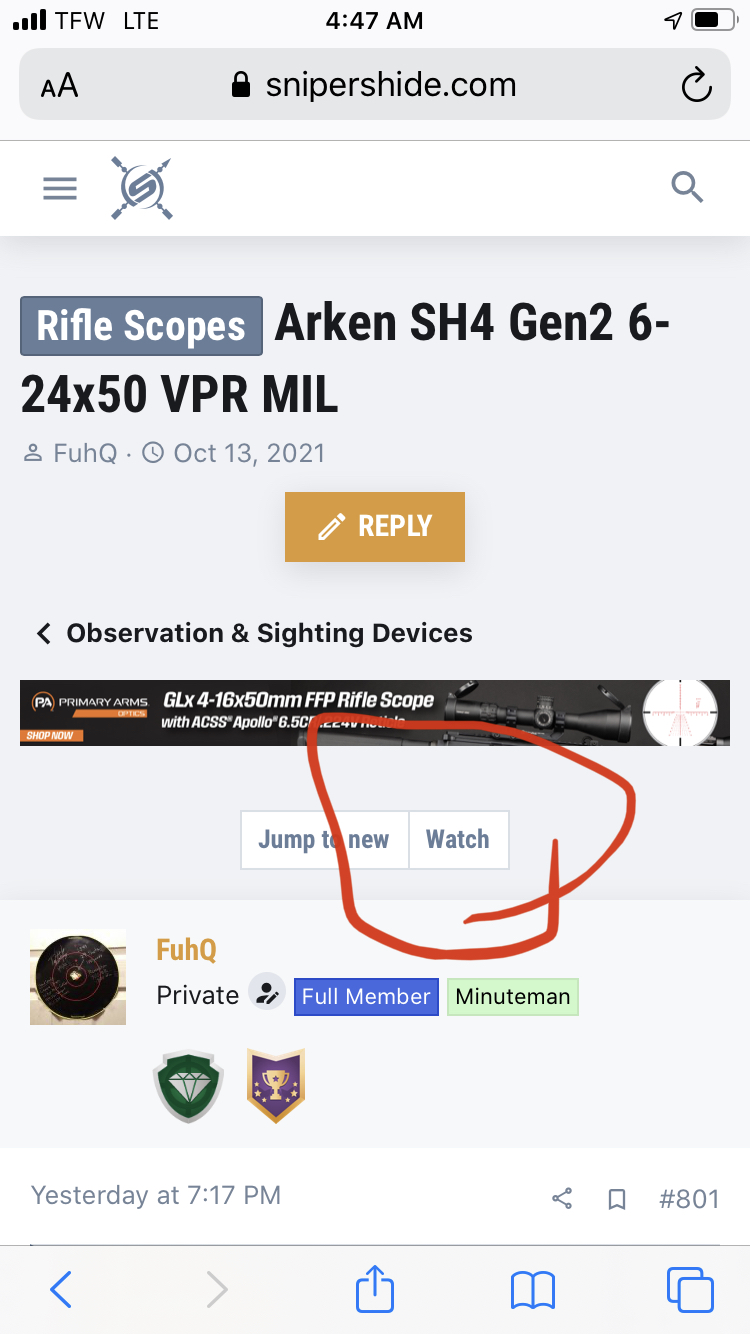Bookmark post #801

[x=617, y=1197]
